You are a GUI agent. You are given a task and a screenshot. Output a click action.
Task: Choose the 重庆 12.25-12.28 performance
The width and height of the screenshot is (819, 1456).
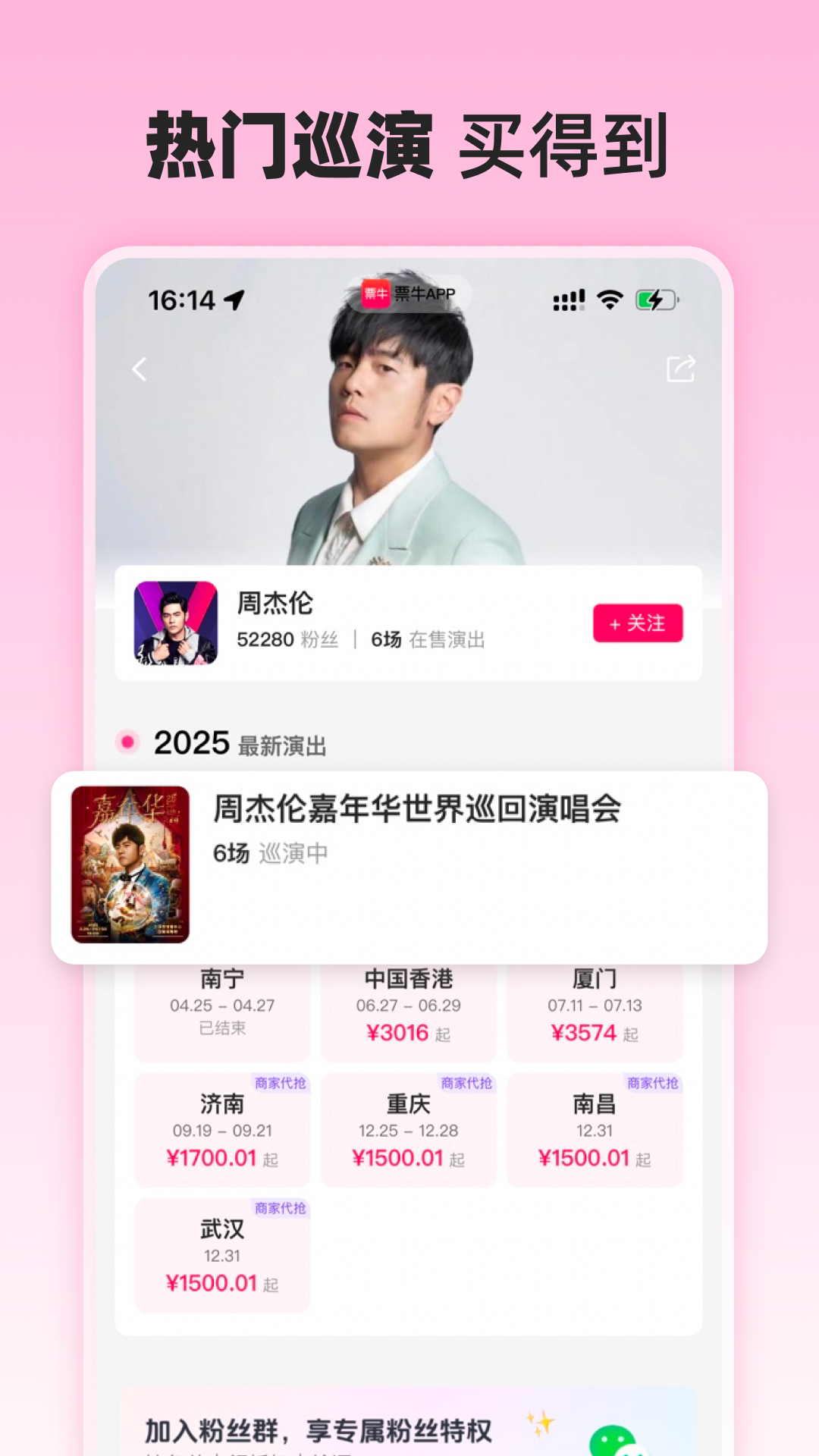coord(409,1130)
